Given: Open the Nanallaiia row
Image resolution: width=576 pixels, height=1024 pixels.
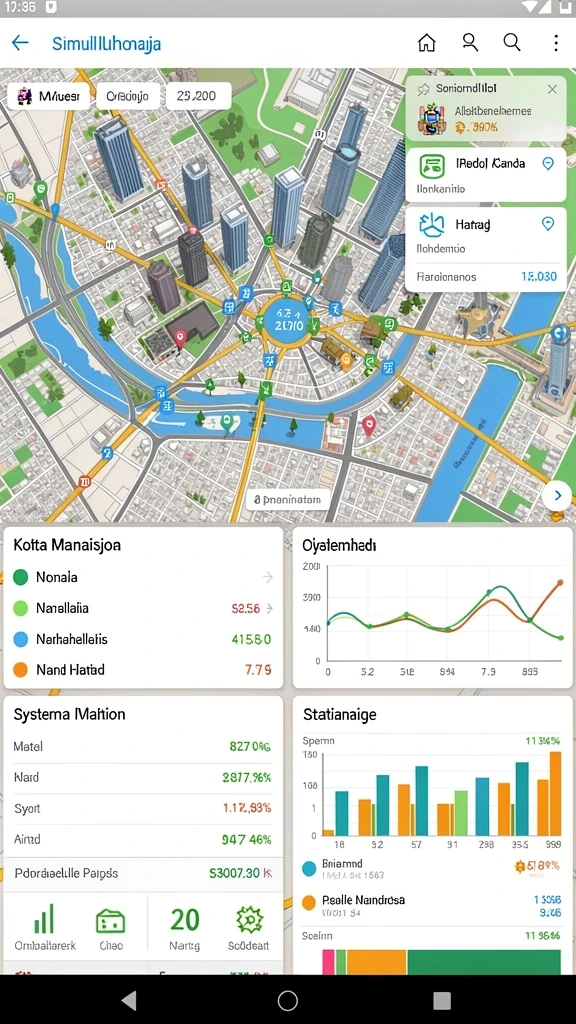Looking at the screenshot, I should tap(143, 608).
